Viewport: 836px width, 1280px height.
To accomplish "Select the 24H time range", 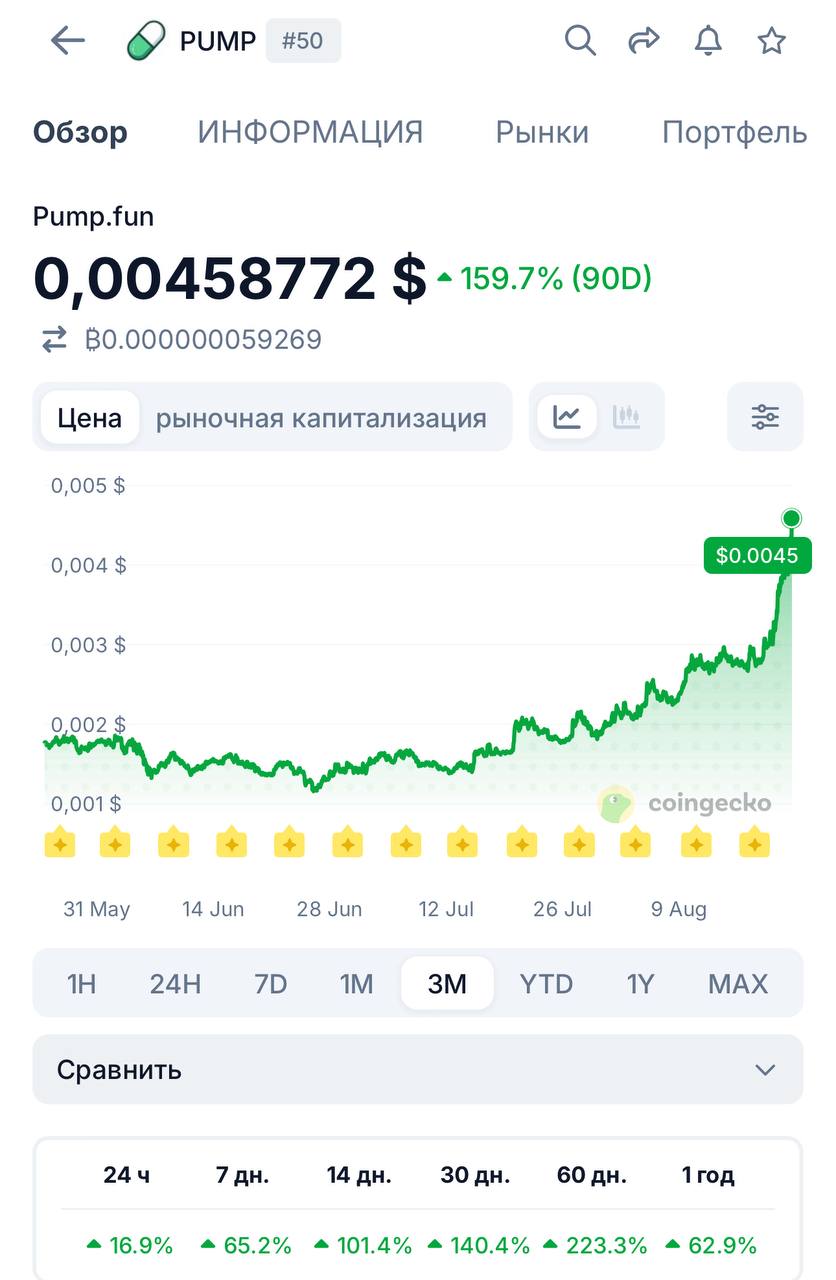I will pyautogui.click(x=175, y=984).
